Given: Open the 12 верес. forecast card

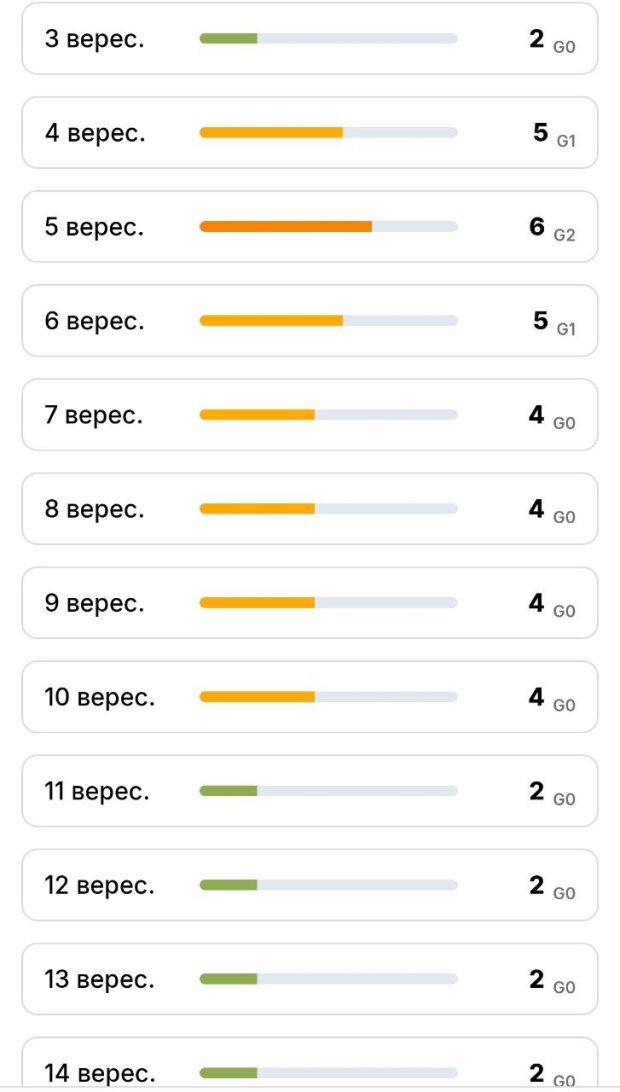Looking at the screenshot, I should coord(310,884).
